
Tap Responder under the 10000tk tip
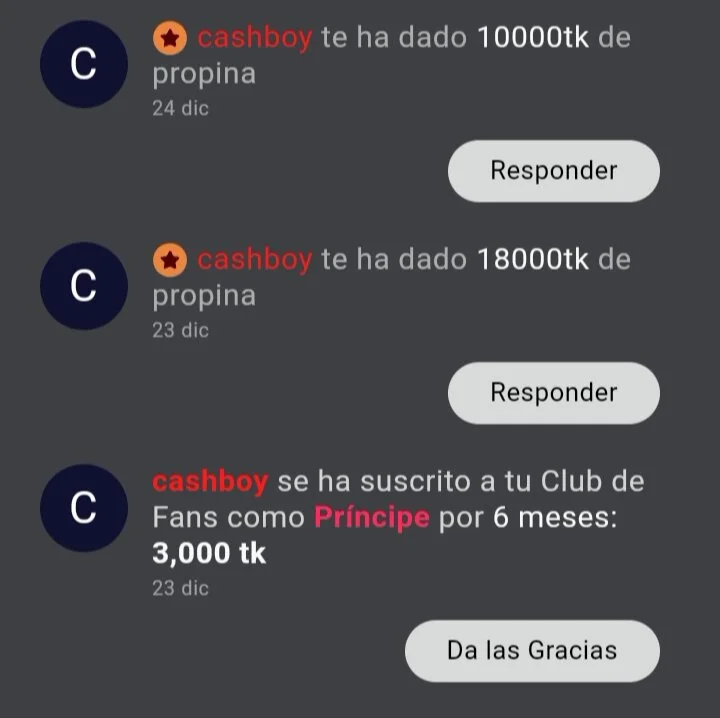[553, 171]
